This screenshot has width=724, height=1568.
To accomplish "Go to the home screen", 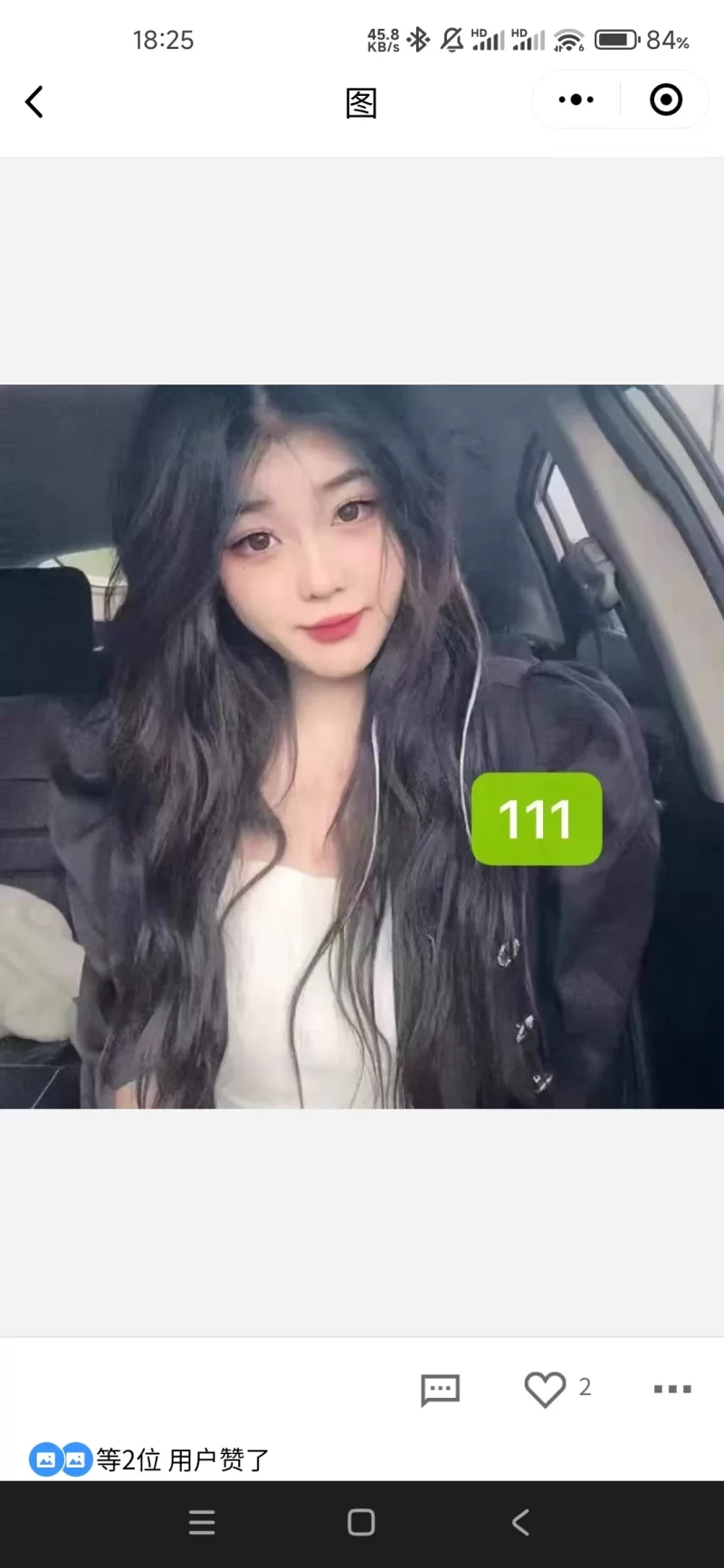I will (x=361, y=1522).
